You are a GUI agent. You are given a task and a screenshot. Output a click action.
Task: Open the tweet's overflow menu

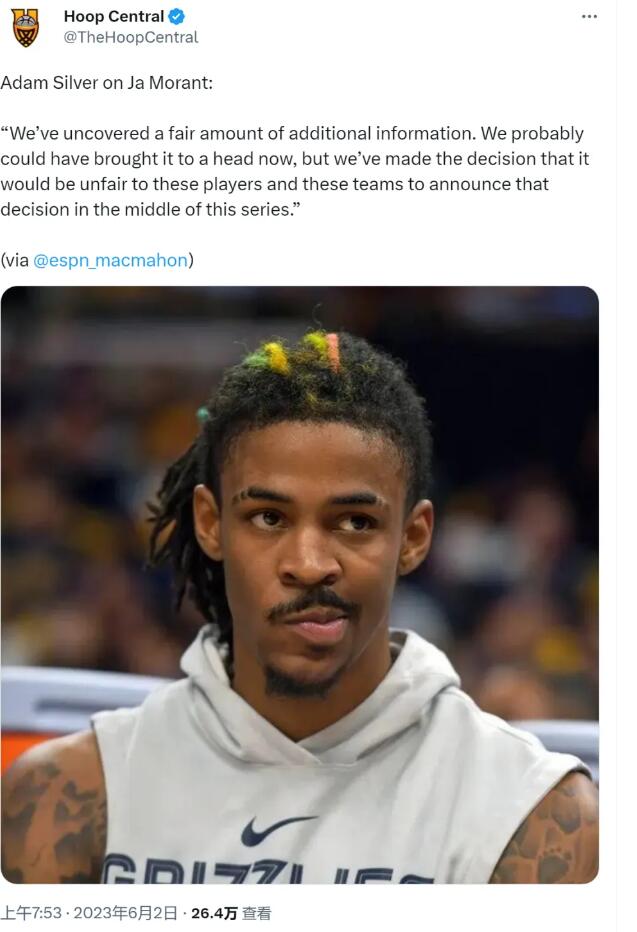pyautogui.click(x=589, y=17)
